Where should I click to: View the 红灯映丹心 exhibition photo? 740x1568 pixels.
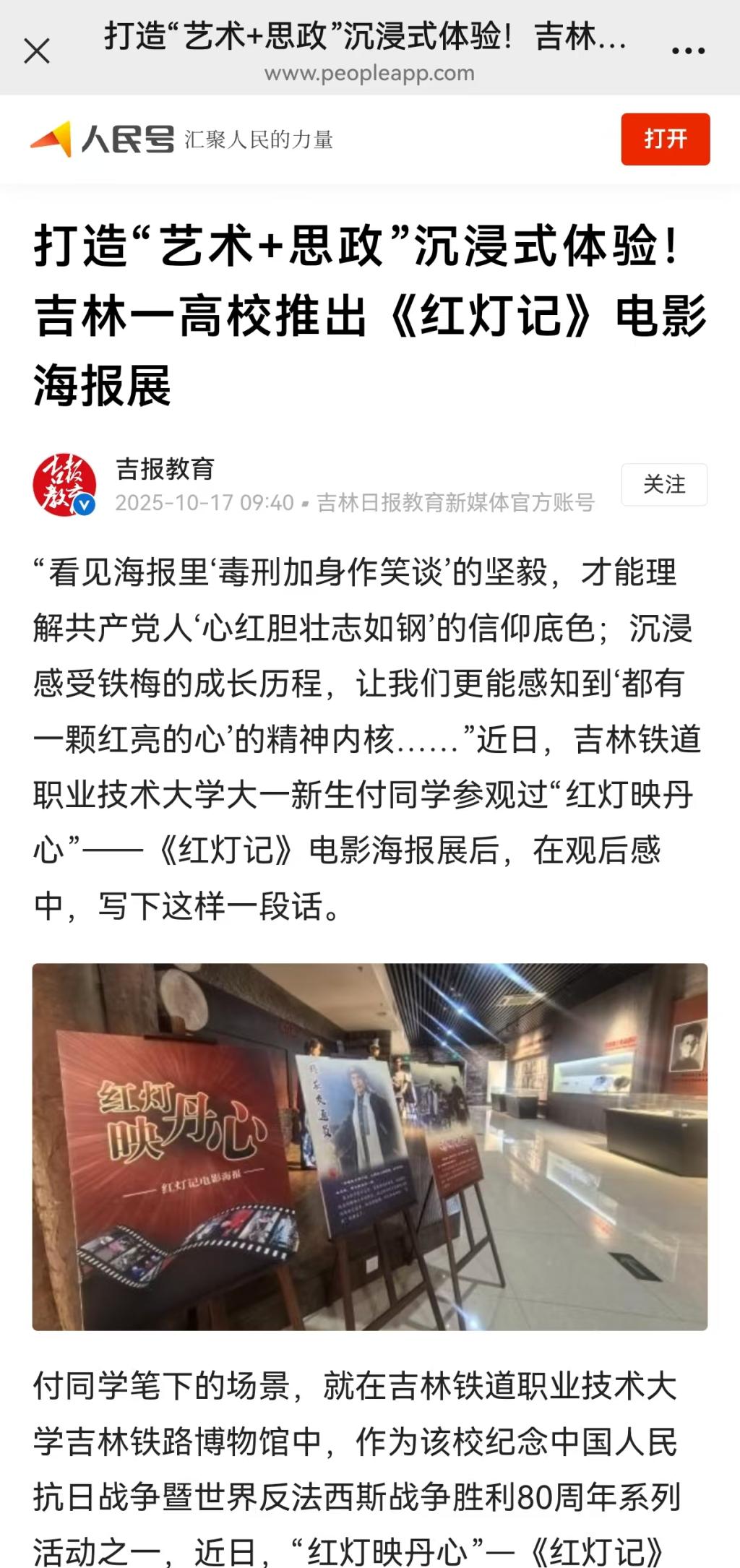point(369,1146)
